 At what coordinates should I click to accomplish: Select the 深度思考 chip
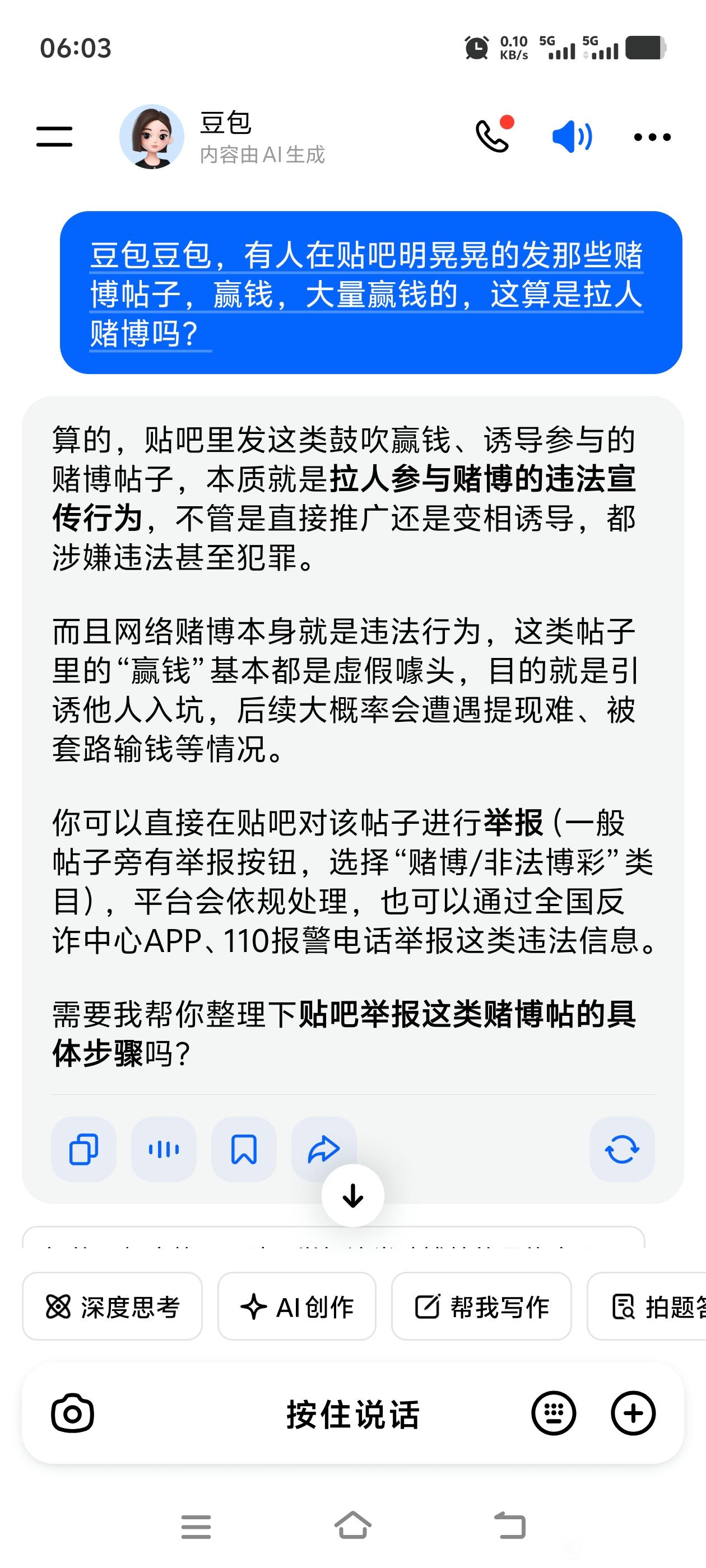click(x=113, y=1306)
